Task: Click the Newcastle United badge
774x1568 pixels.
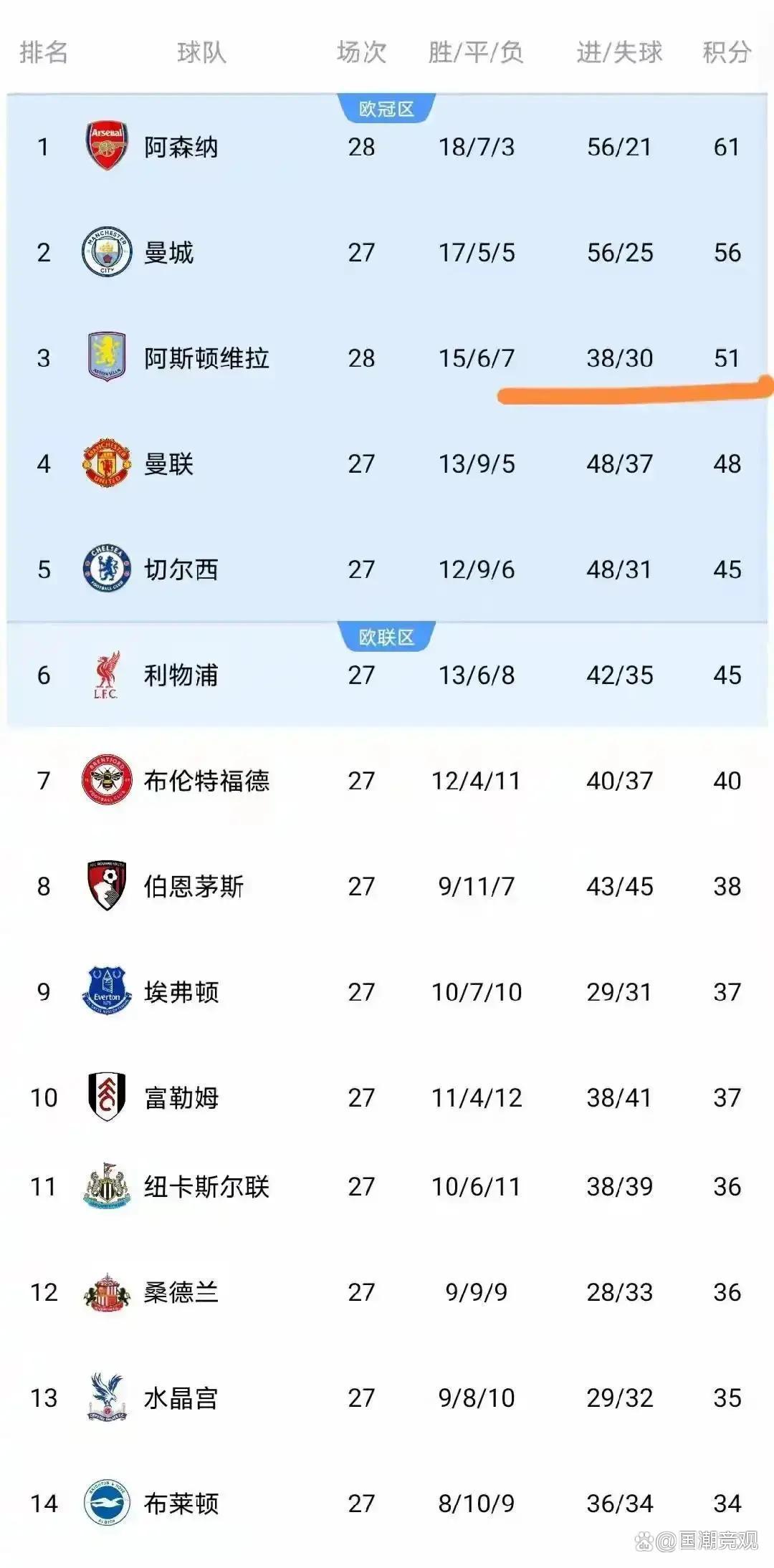Action: tap(106, 1183)
